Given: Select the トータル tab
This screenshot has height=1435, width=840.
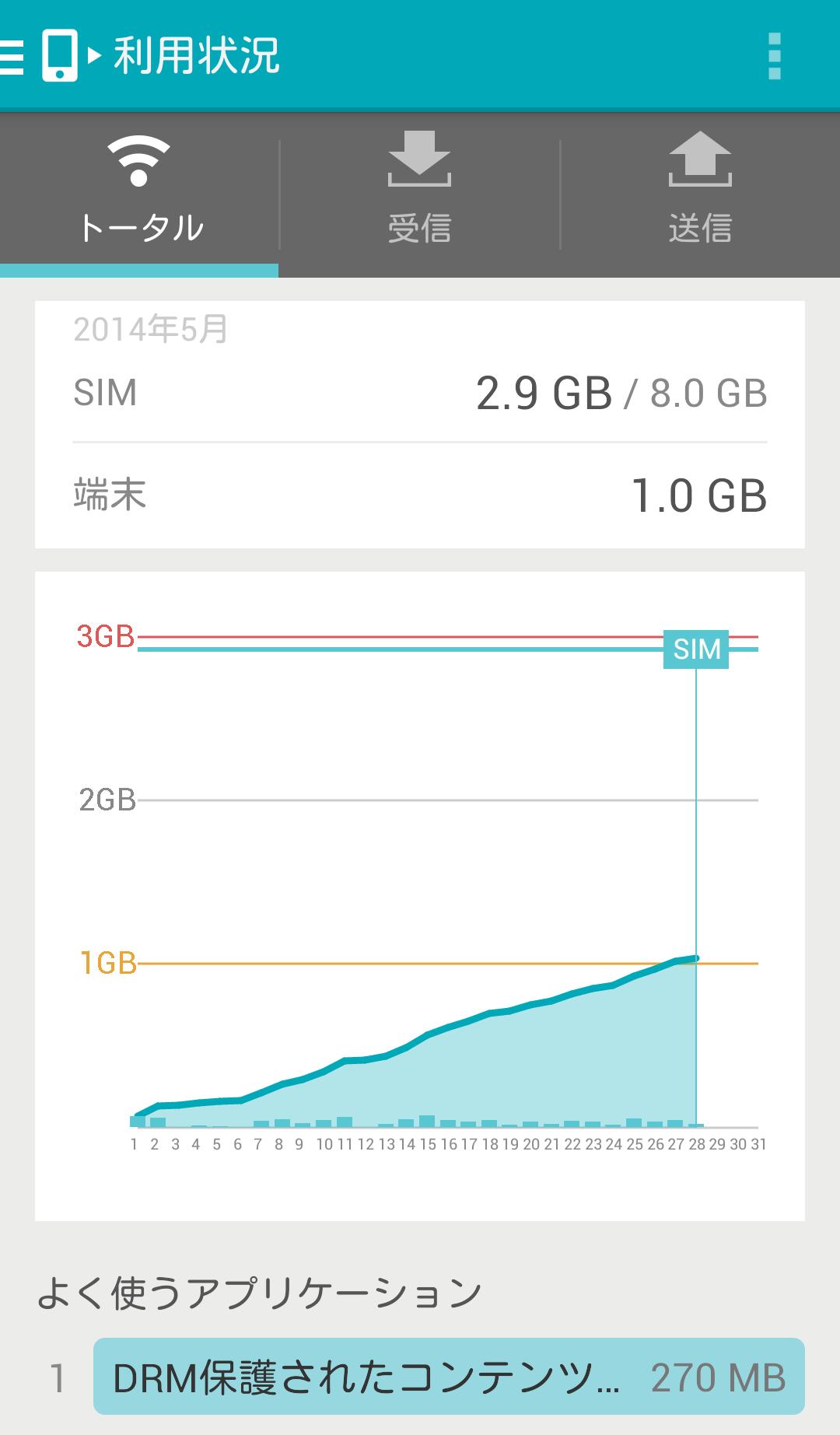Looking at the screenshot, I should (x=140, y=194).
